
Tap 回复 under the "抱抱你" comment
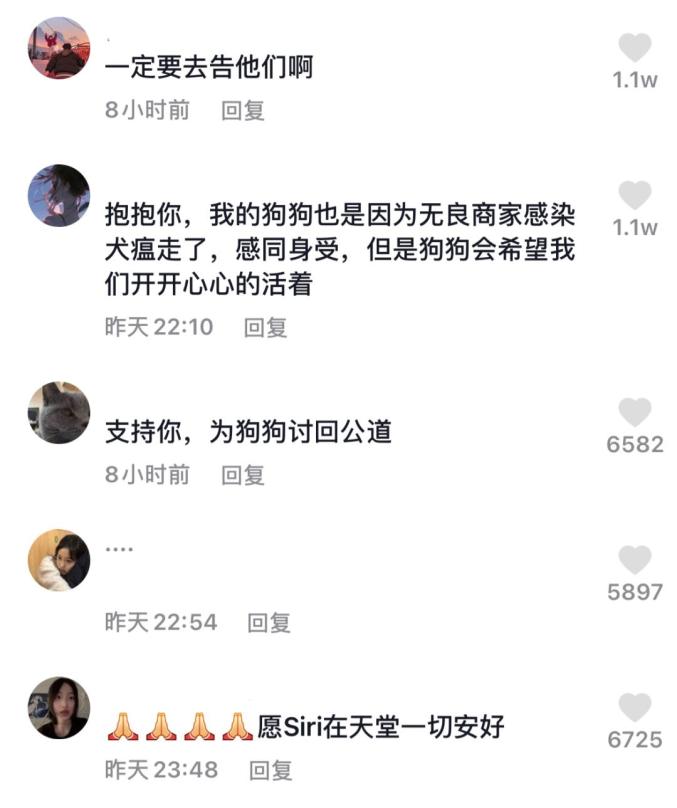pos(266,326)
